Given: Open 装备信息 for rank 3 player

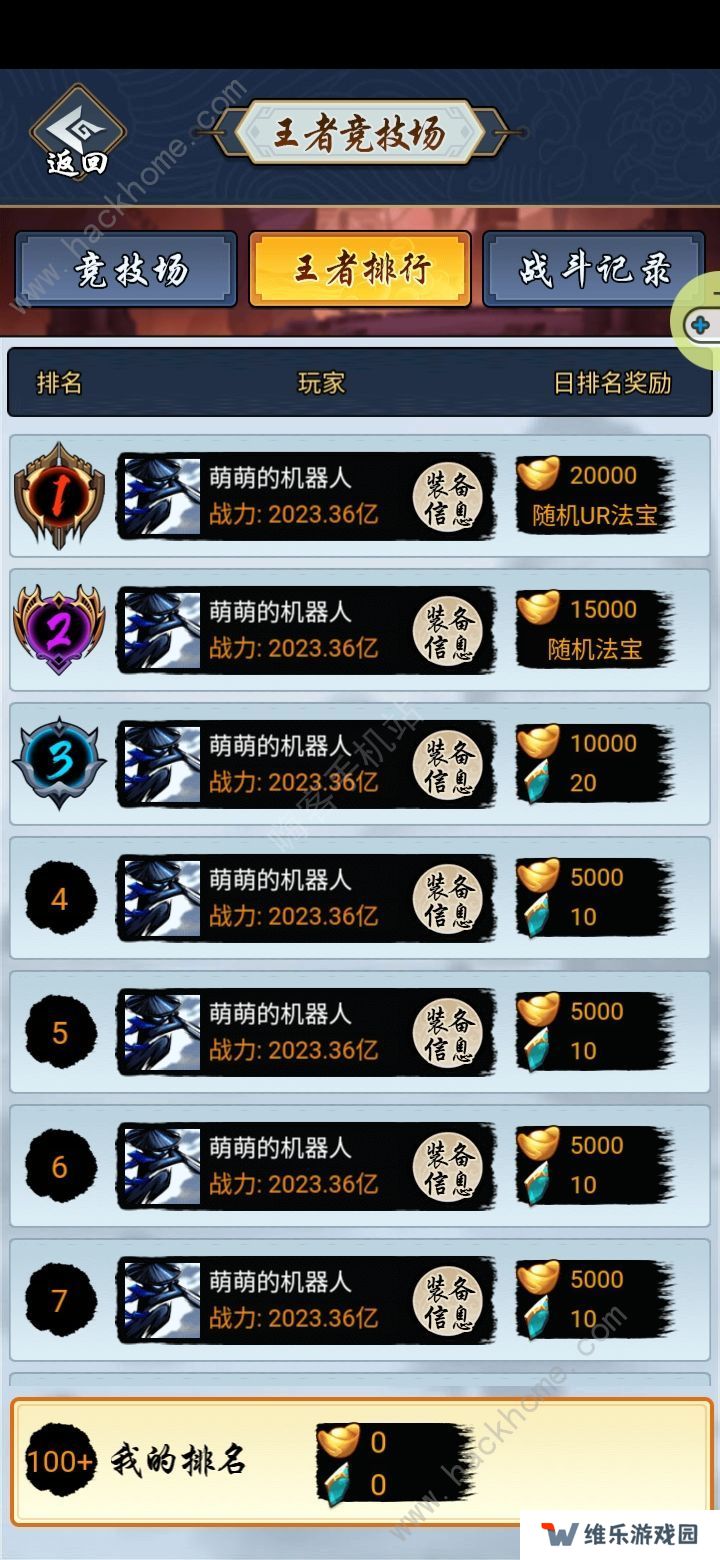Looking at the screenshot, I should coord(448,765).
